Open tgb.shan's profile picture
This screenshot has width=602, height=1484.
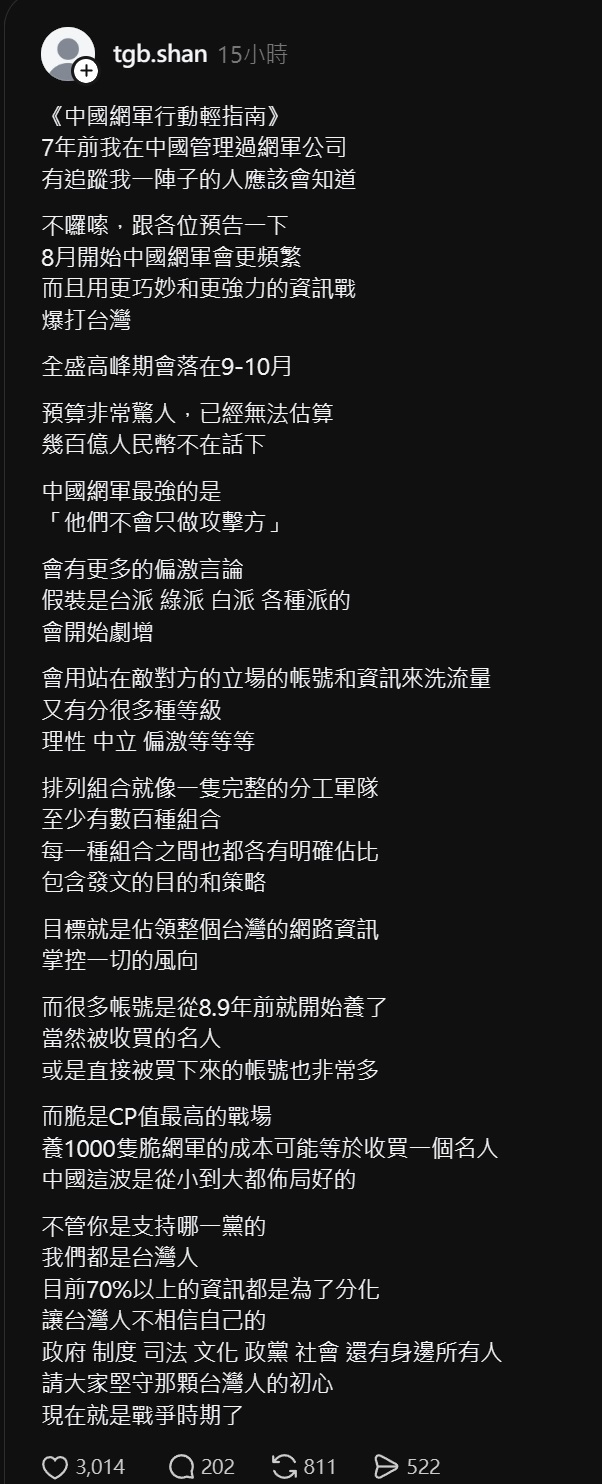[x=67, y=54]
